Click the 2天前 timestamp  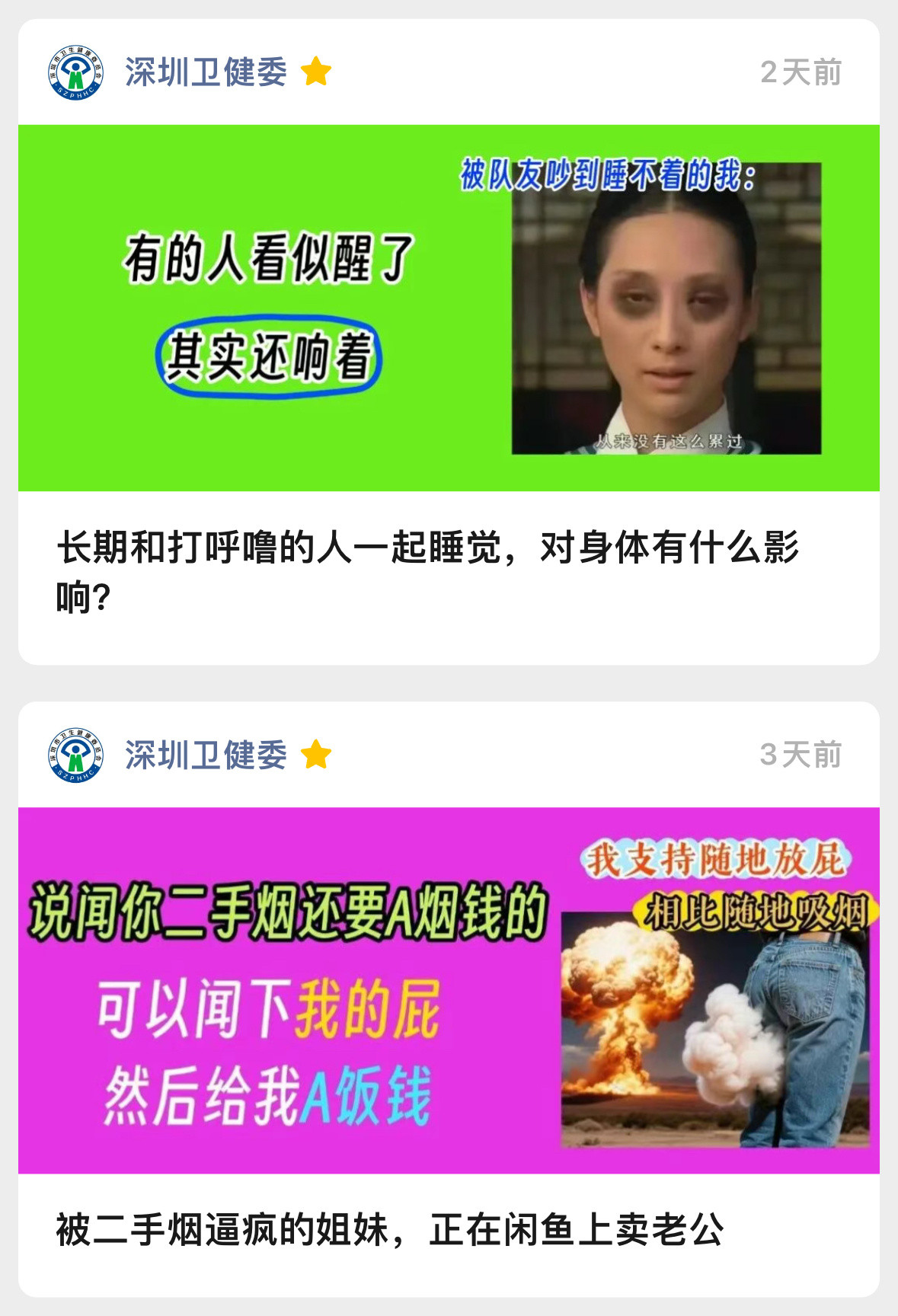point(801,73)
